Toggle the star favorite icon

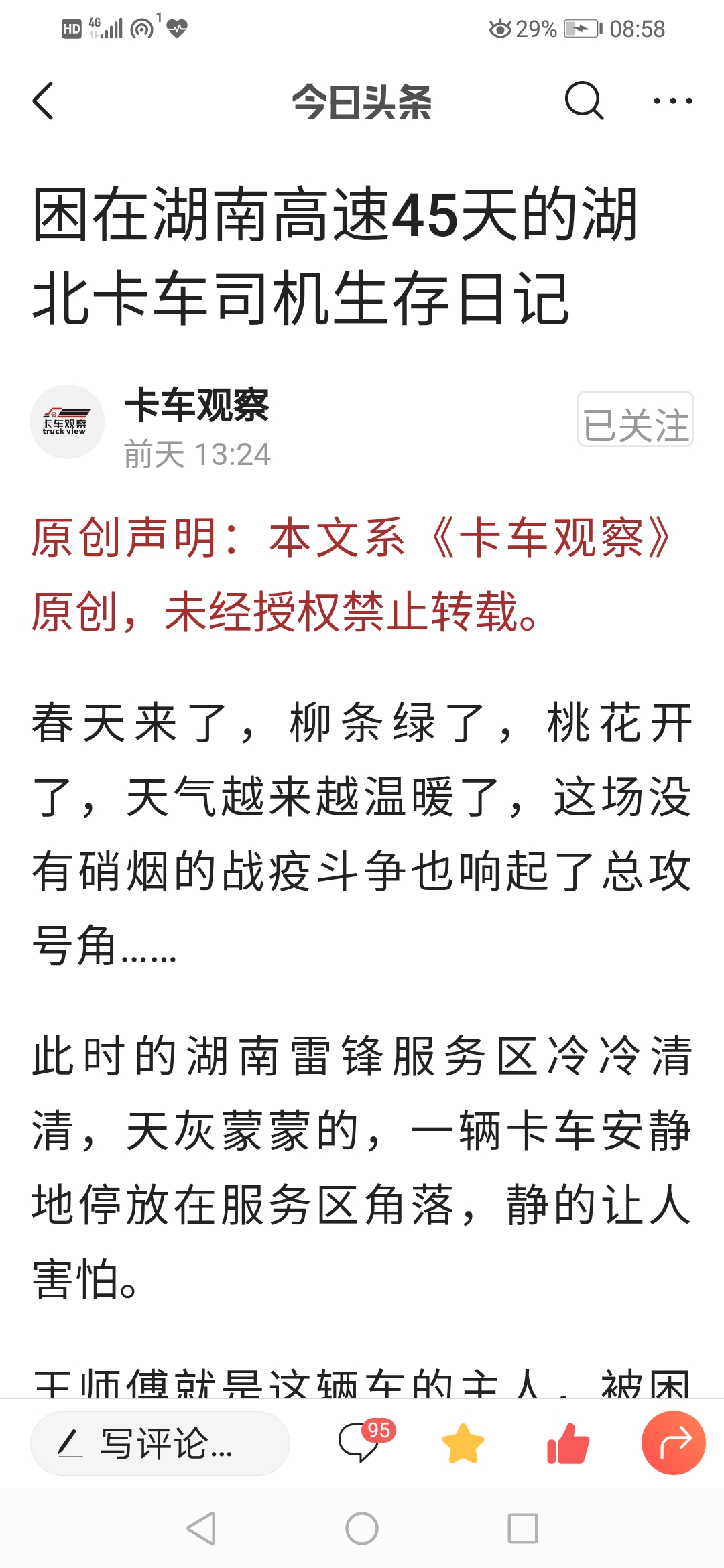click(463, 1443)
